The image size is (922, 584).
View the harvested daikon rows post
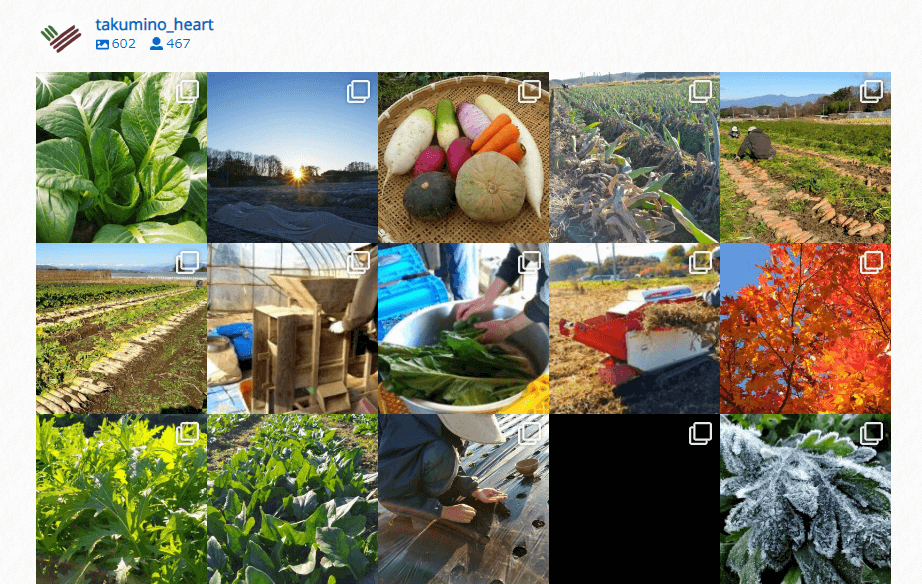[121, 328]
